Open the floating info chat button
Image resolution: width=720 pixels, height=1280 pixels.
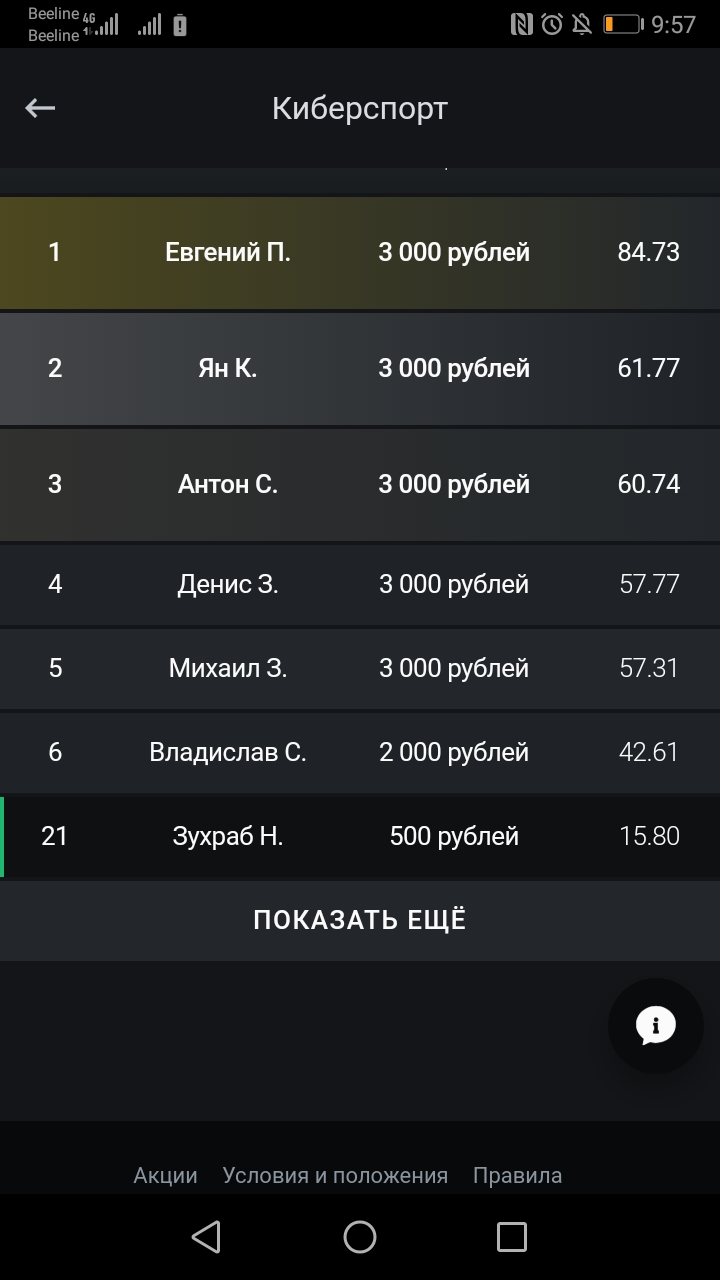(656, 1026)
